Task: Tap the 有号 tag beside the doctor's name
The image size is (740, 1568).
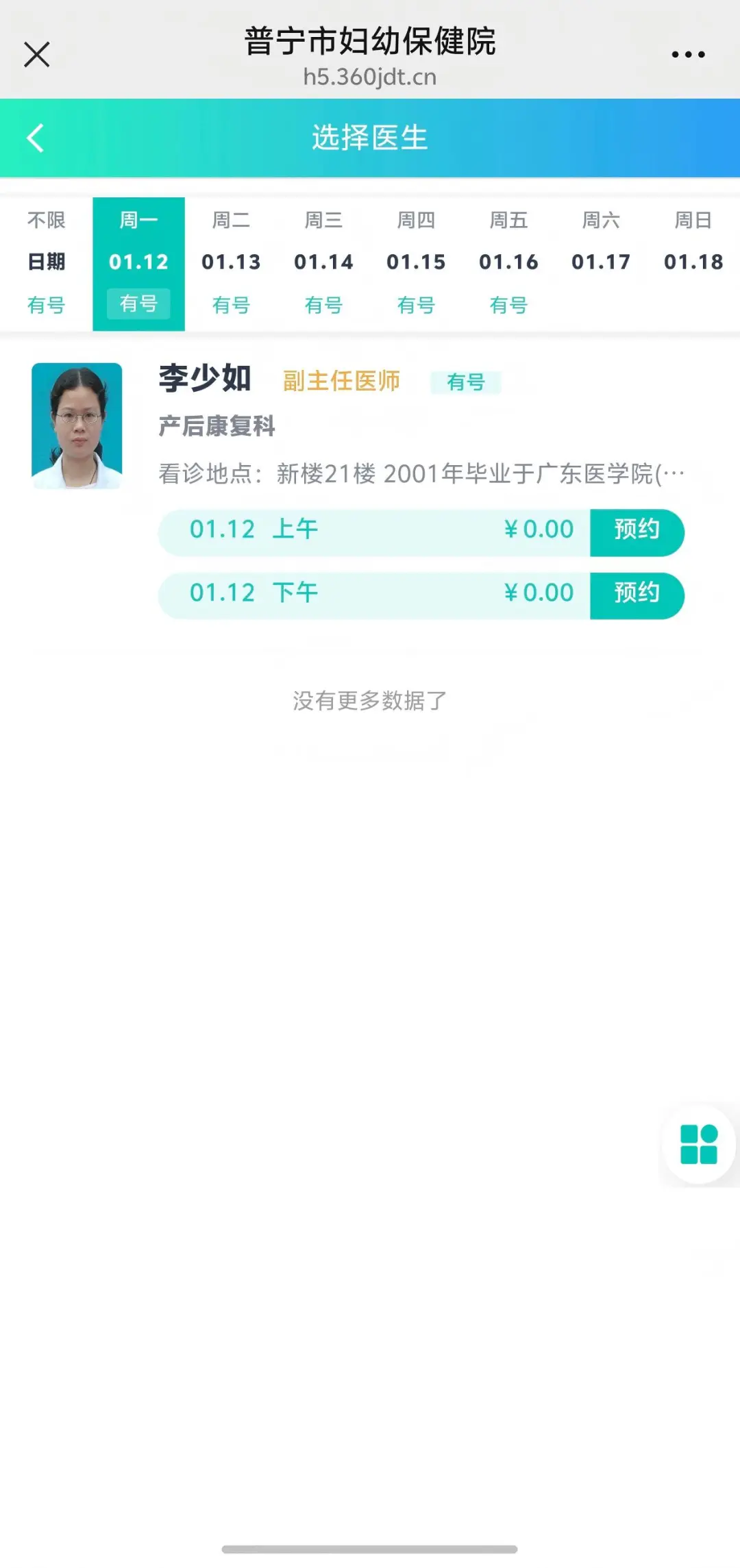Action: tap(467, 382)
